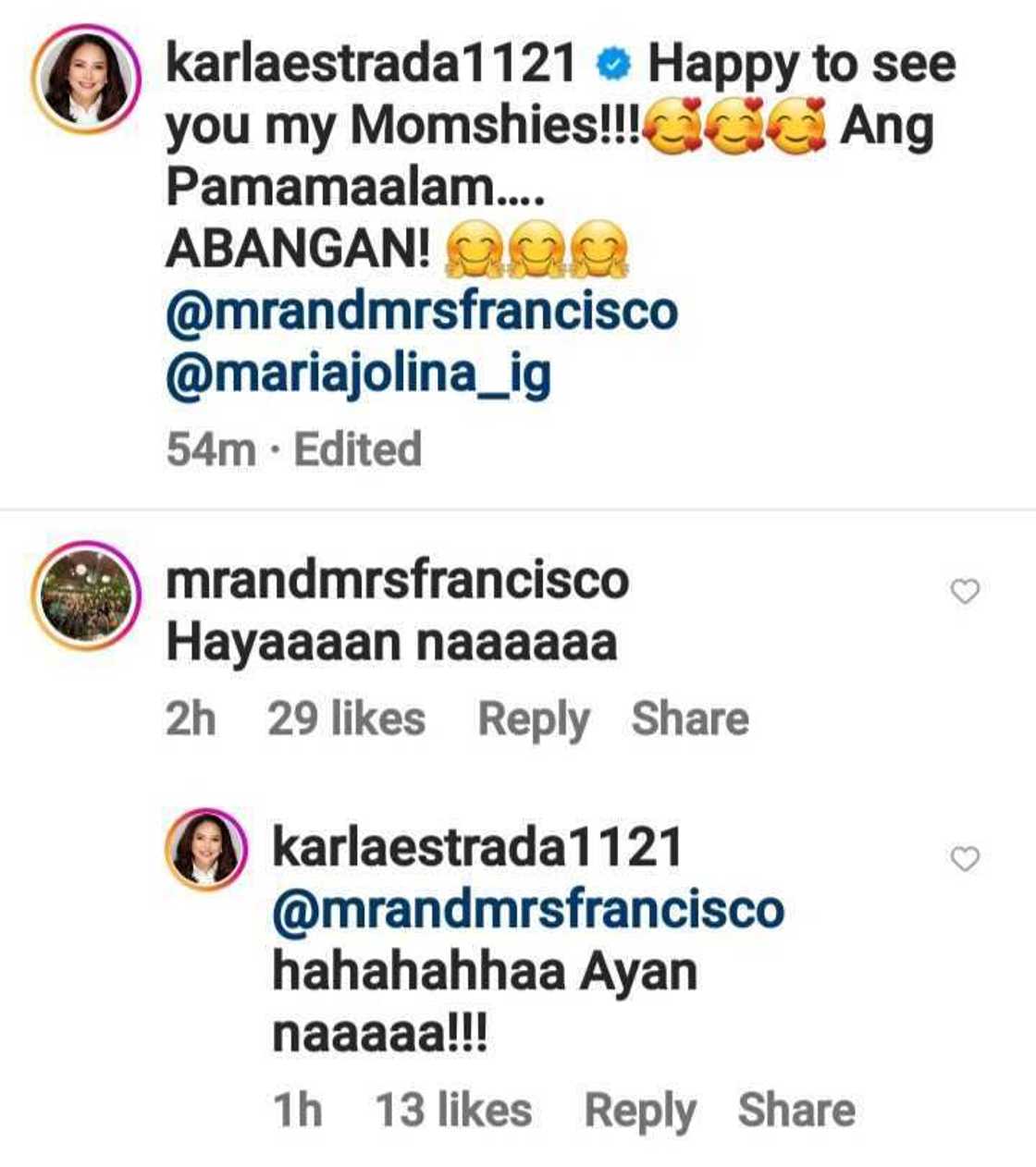Image resolution: width=1036 pixels, height=1167 pixels.
Task: Like the mrandmrsfrancisco comment
Action: 965,592
